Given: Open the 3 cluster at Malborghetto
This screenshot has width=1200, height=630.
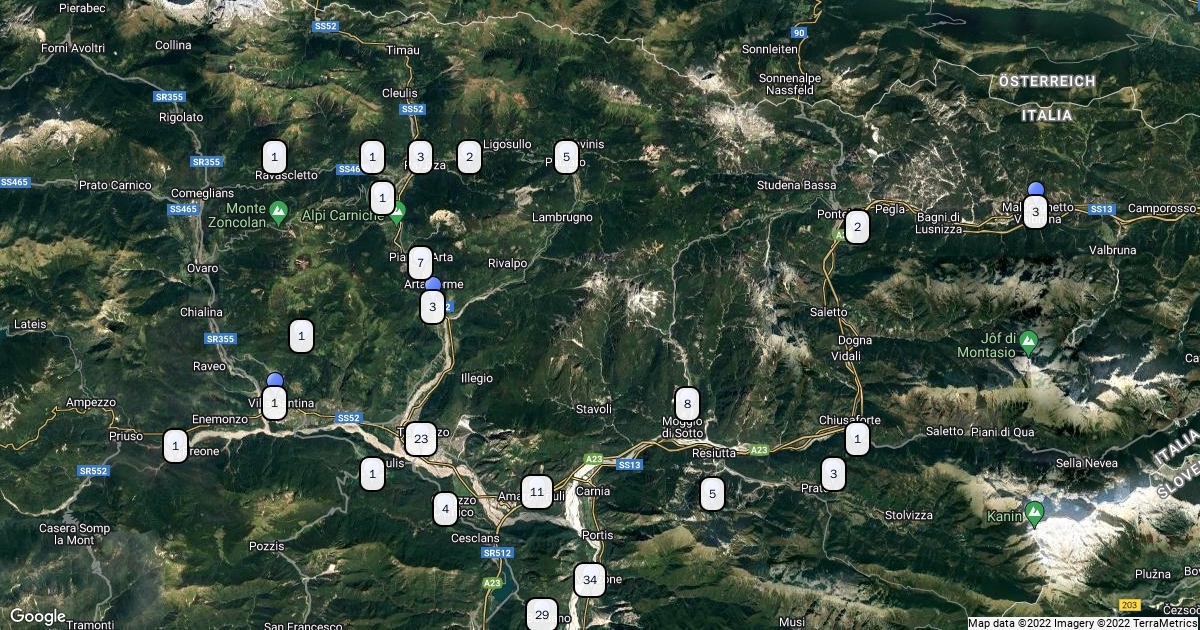Looking at the screenshot, I should point(1036,212).
